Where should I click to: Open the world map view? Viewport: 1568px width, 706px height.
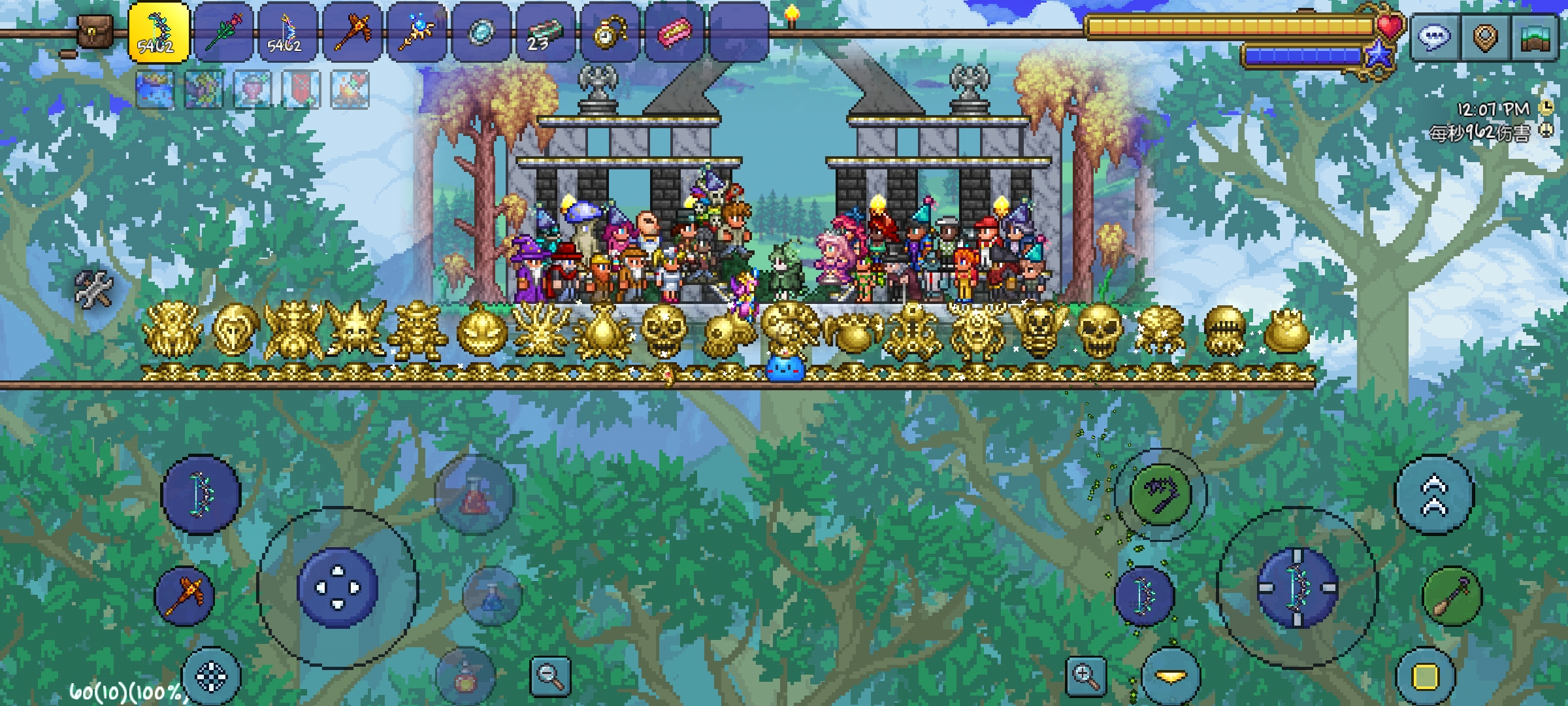click(1537, 37)
